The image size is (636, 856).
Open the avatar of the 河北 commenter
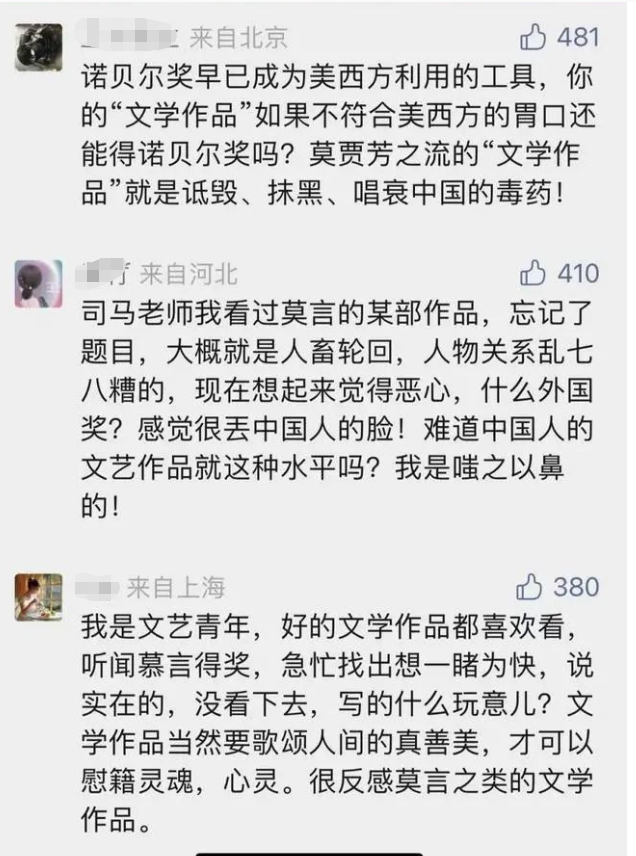(38, 283)
